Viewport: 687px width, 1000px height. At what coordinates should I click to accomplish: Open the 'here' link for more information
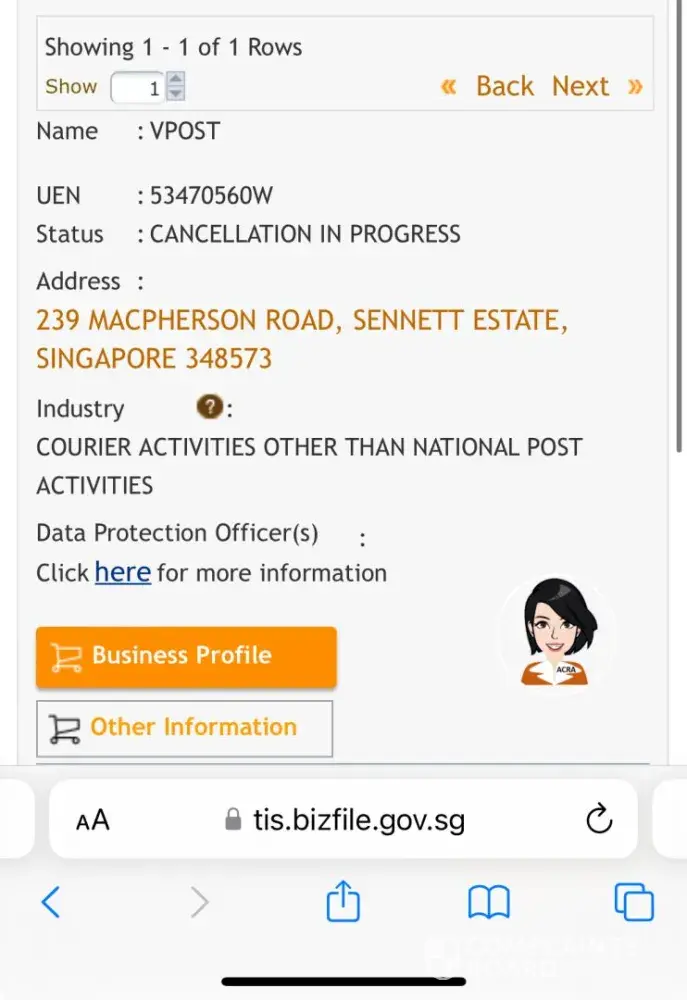coord(122,573)
